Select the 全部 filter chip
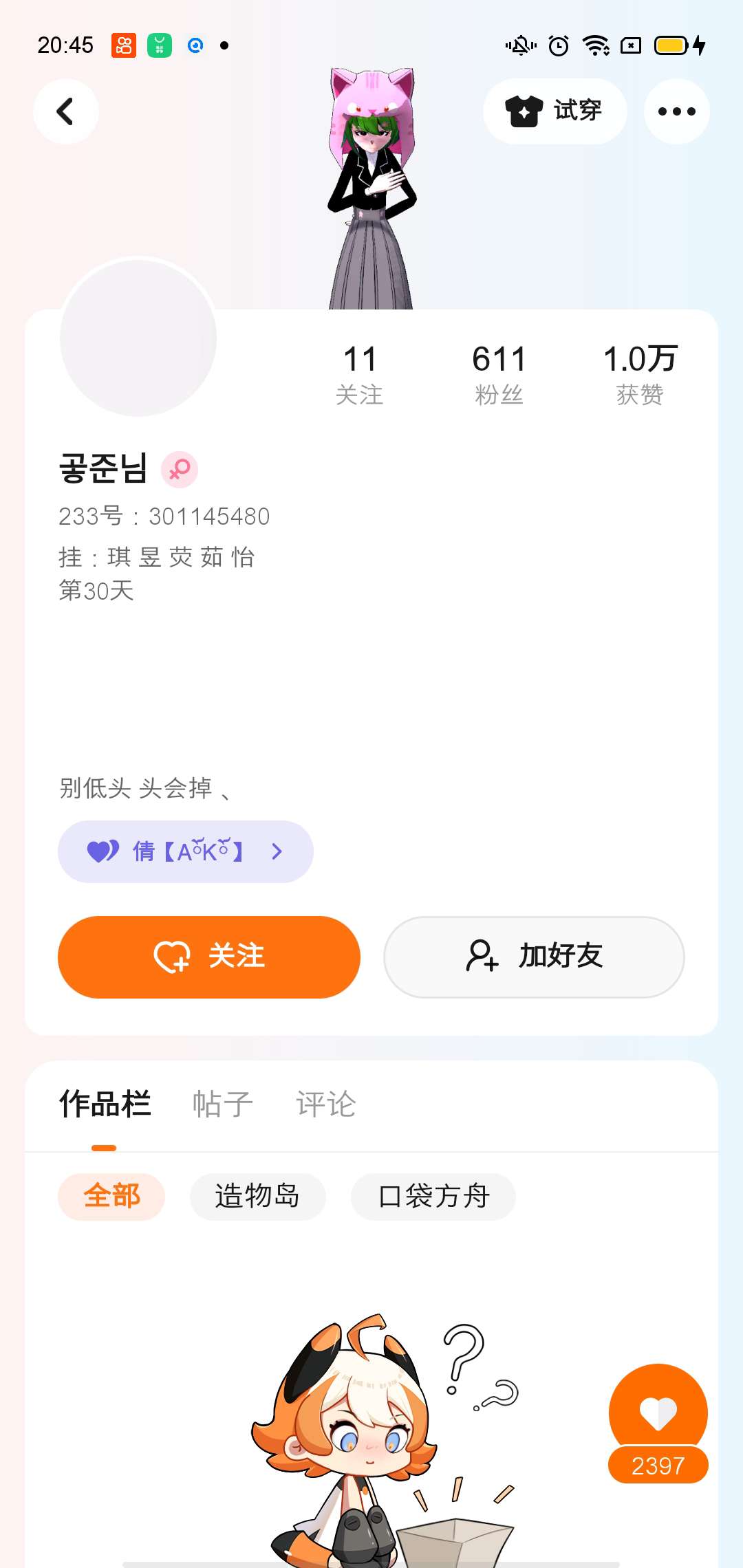This screenshot has height=1568, width=743. pos(111,1197)
